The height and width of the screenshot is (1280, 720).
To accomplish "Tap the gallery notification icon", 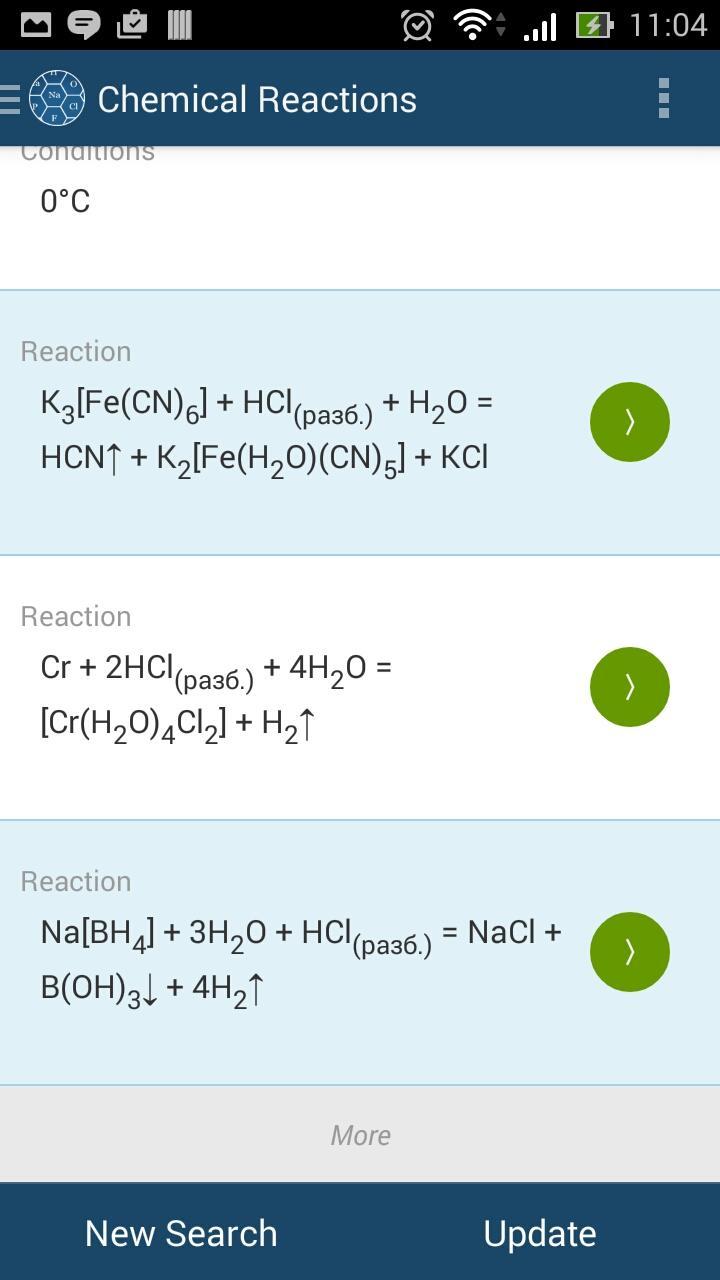I will pyautogui.click(x=34, y=25).
